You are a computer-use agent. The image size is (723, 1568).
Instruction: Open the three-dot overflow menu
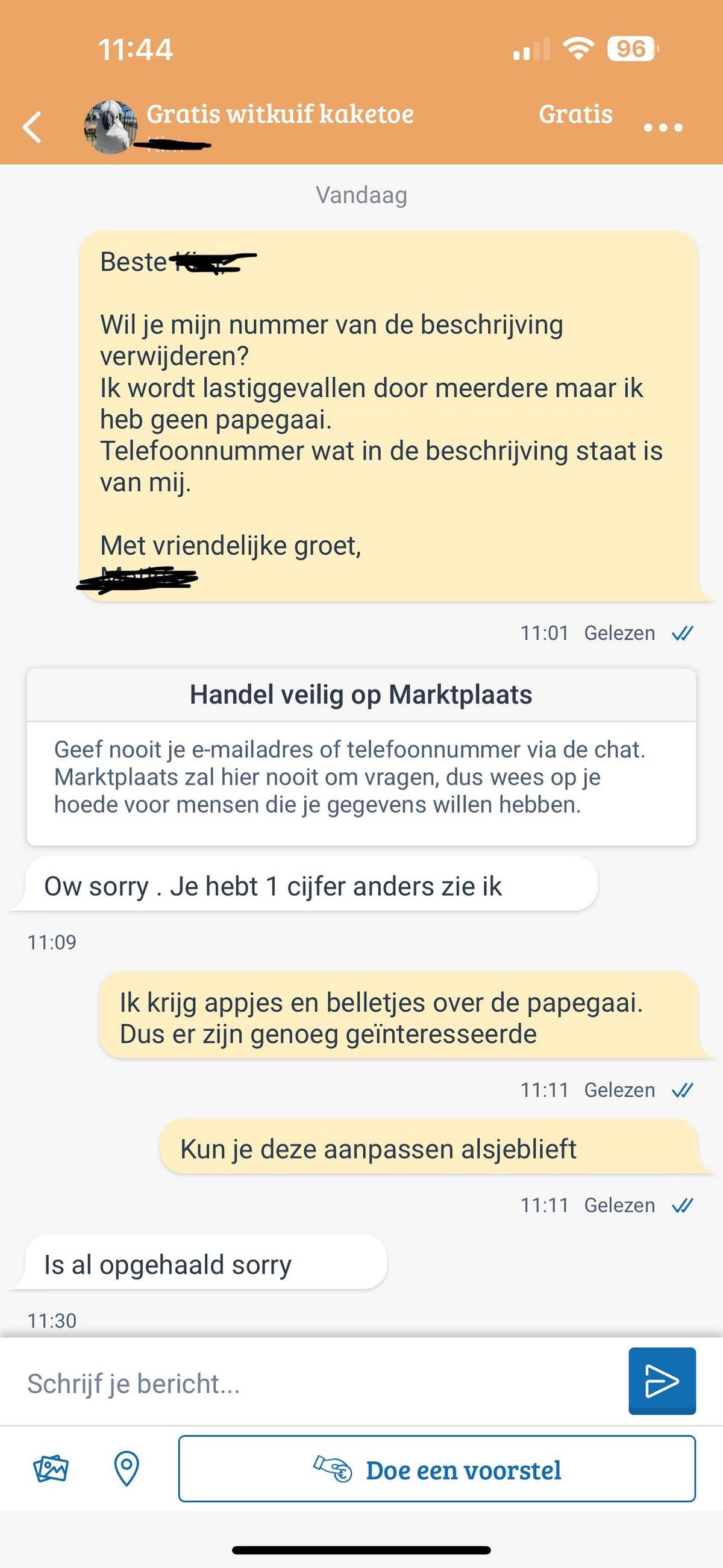coord(663,127)
